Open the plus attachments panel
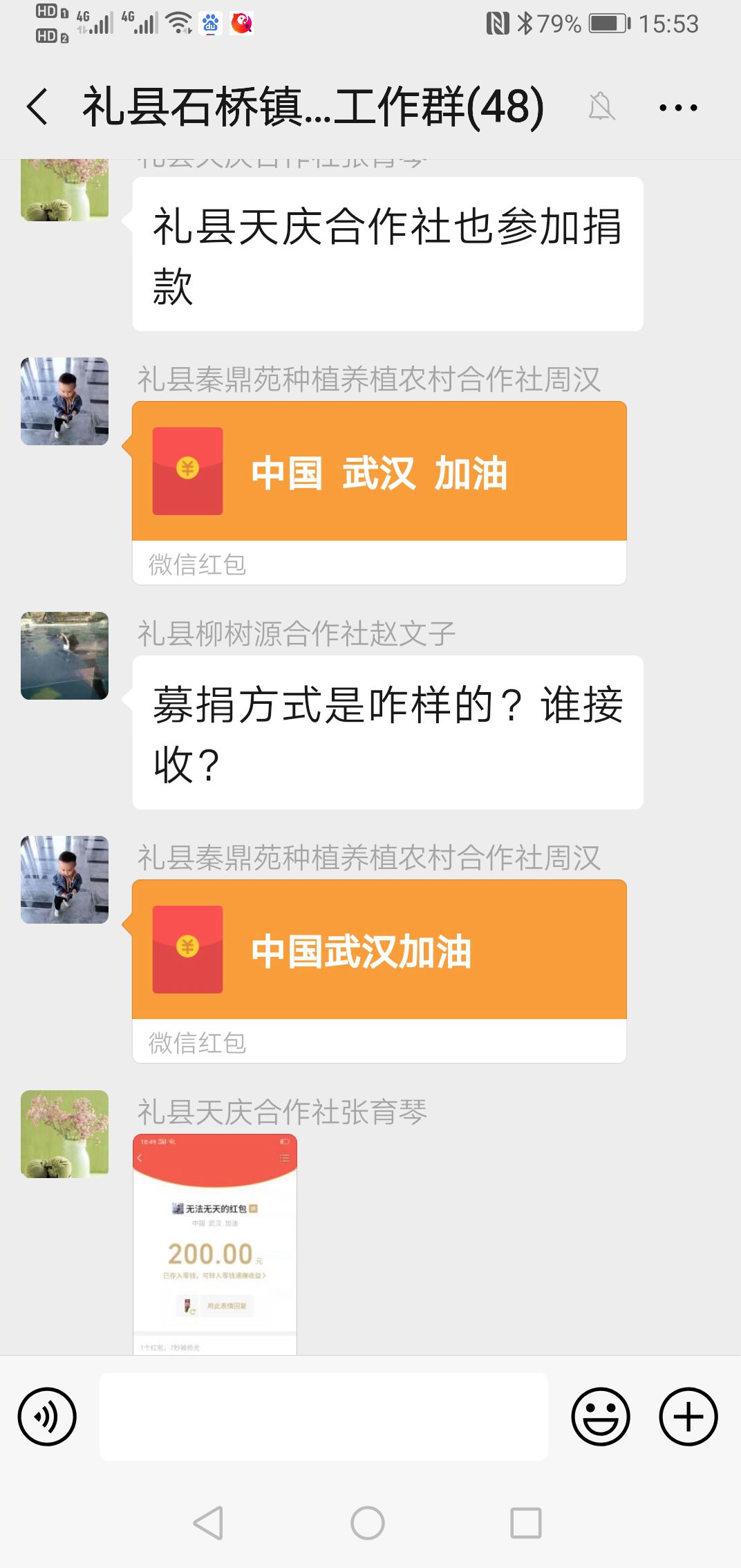This screenshot has height=1568, width=741. [x=688, y=1417]
